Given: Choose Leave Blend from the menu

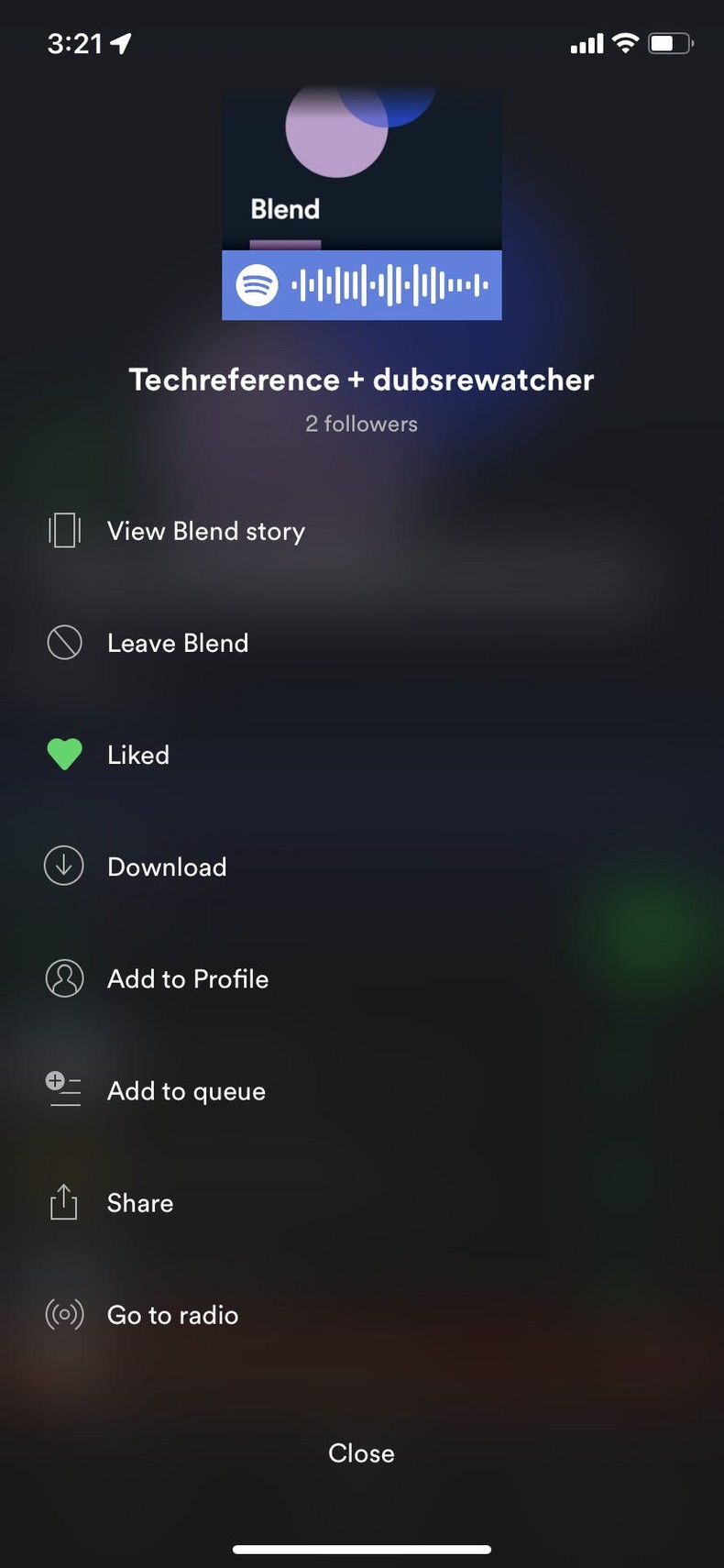Looking at the screenshot, I should (178, 642).
